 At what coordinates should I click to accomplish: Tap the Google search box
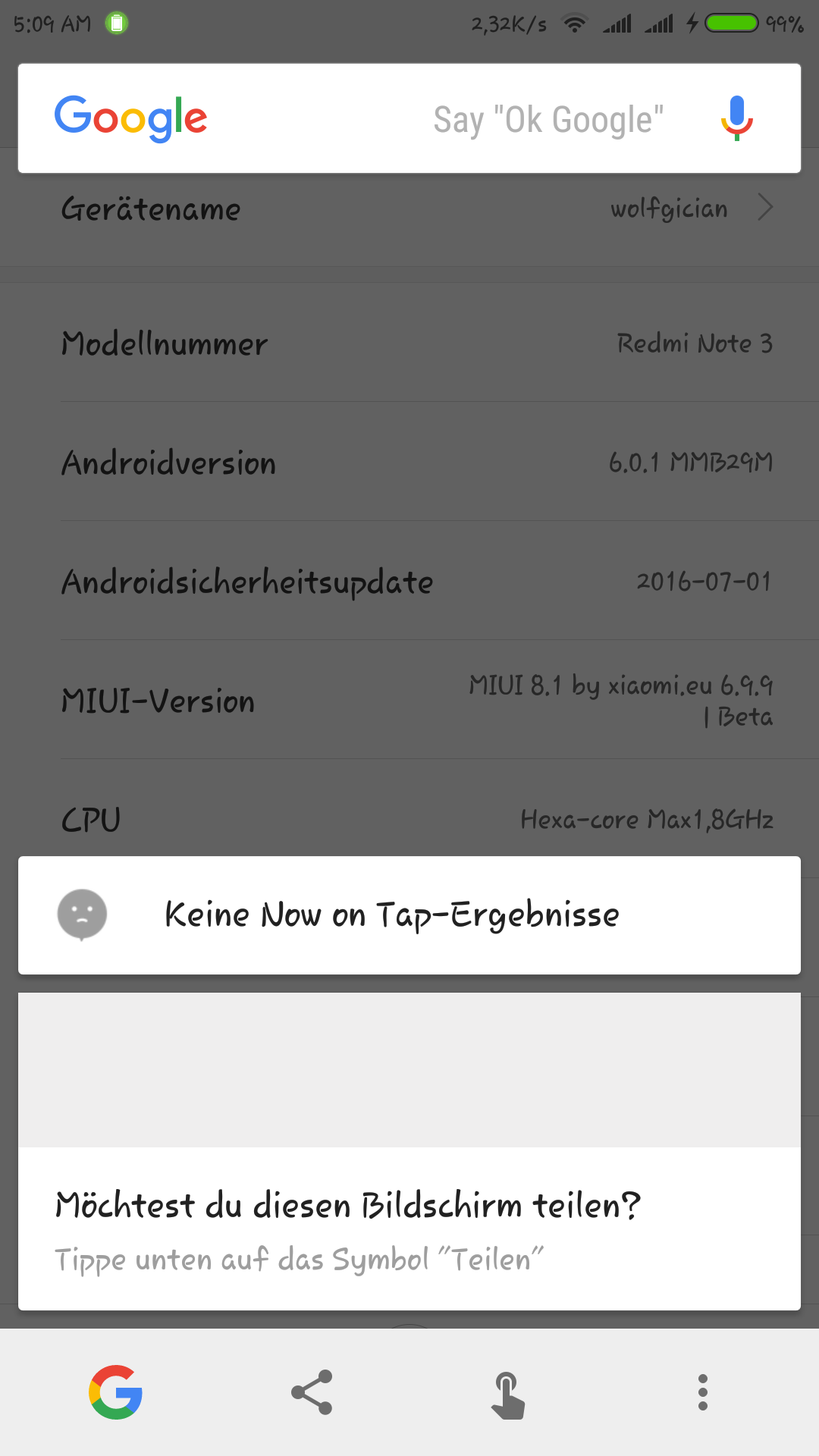click(409, 118)
